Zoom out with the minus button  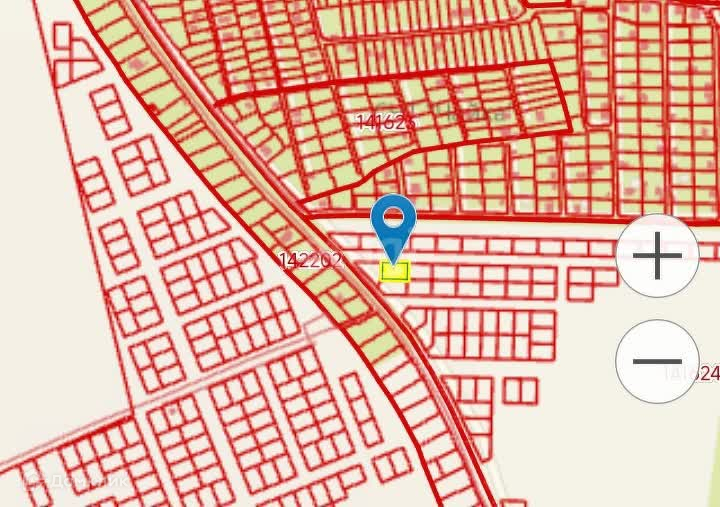pos(657,361)
